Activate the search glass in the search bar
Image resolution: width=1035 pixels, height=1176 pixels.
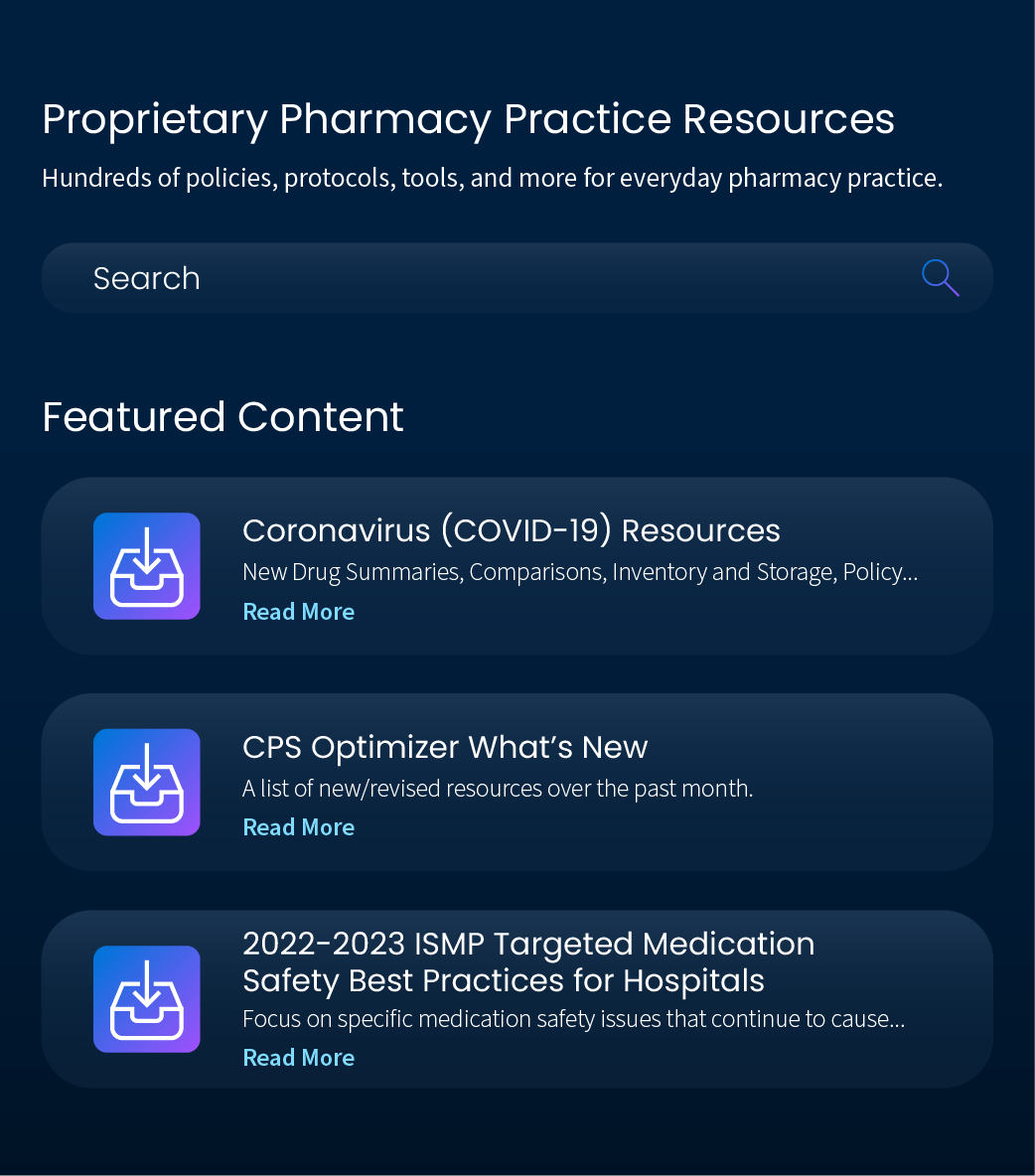click(x=941, y=278)
